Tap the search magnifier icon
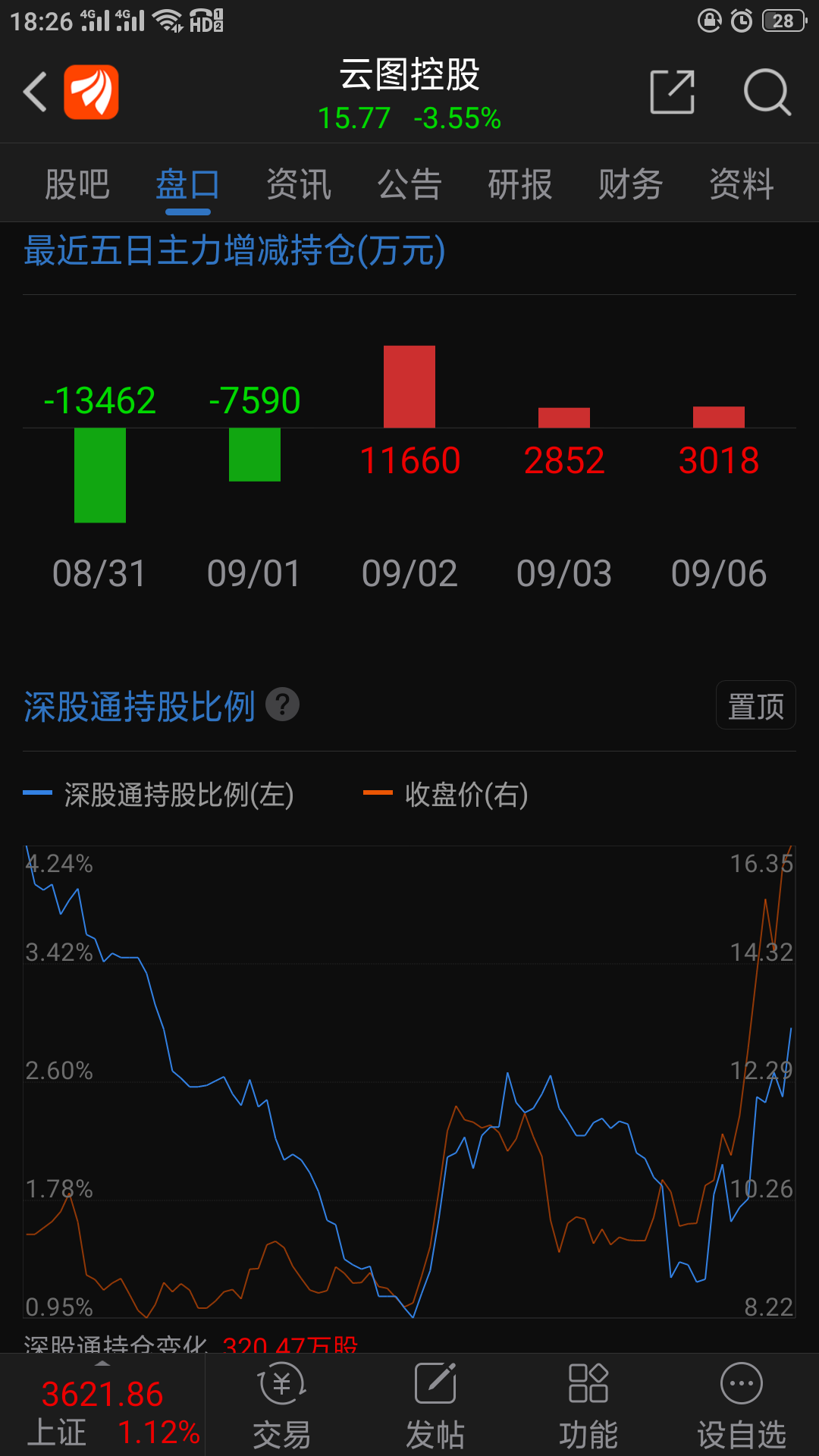 click(x=767, y=91)
